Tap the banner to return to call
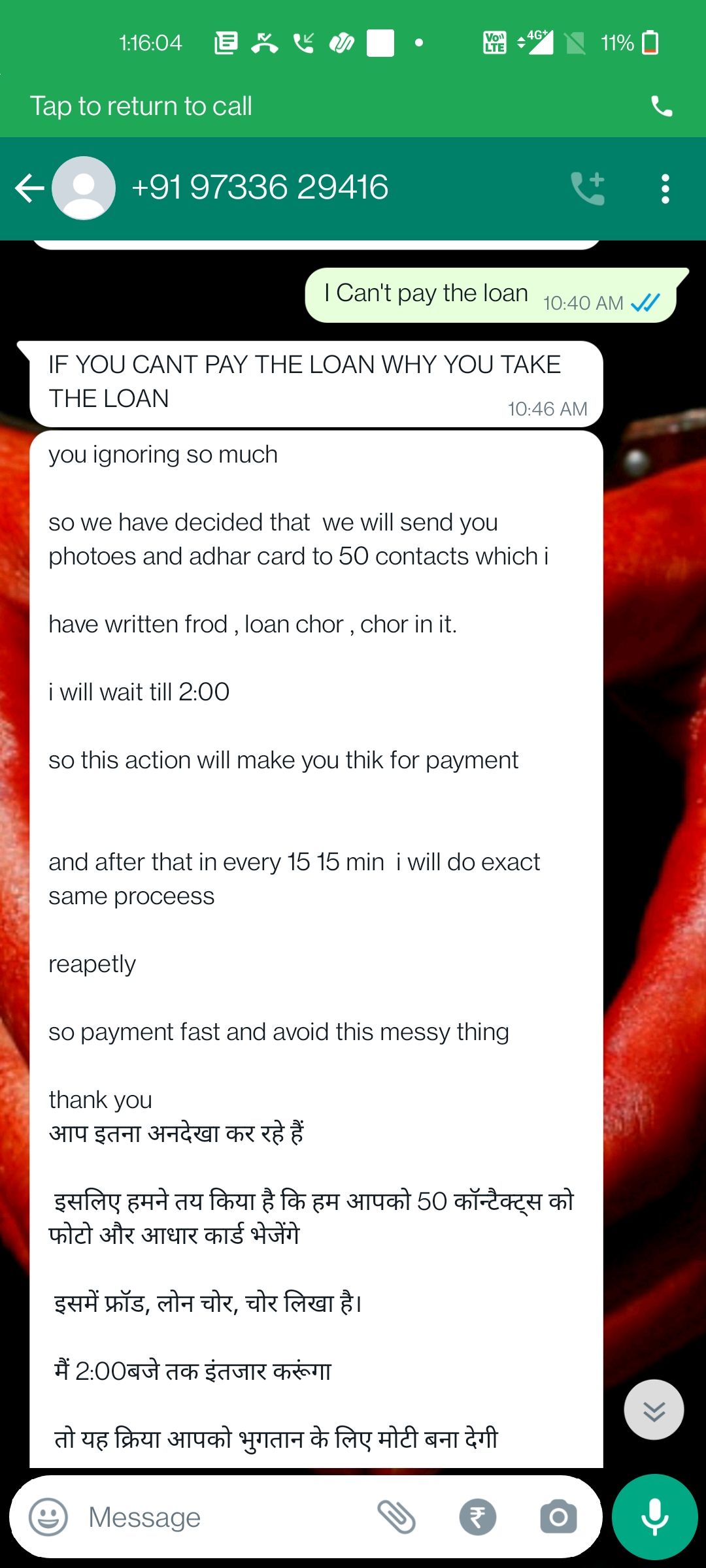The image size is (706, 1568). click(x=353, y=106)
